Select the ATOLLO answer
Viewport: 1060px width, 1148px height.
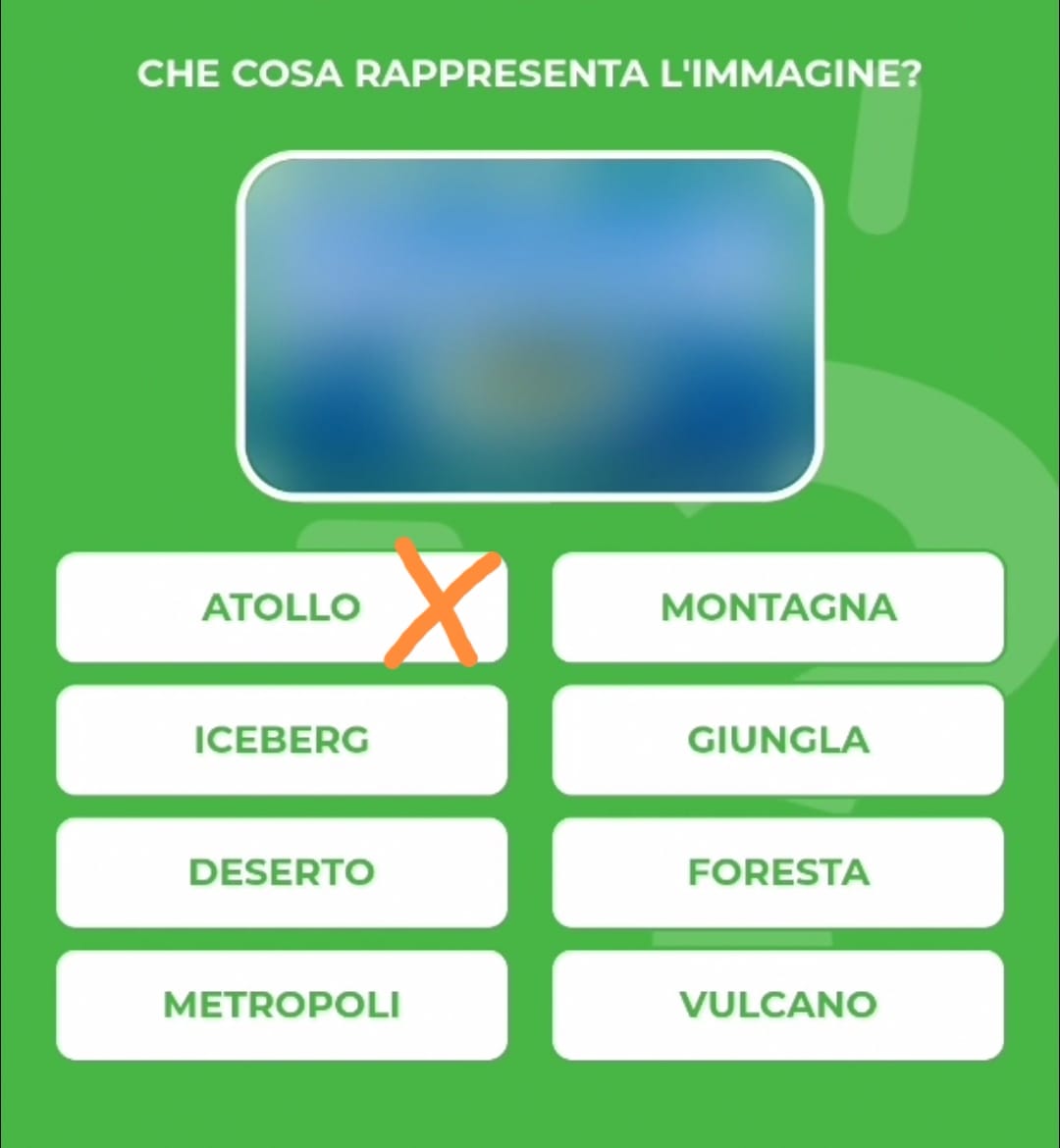pos(282,607)
